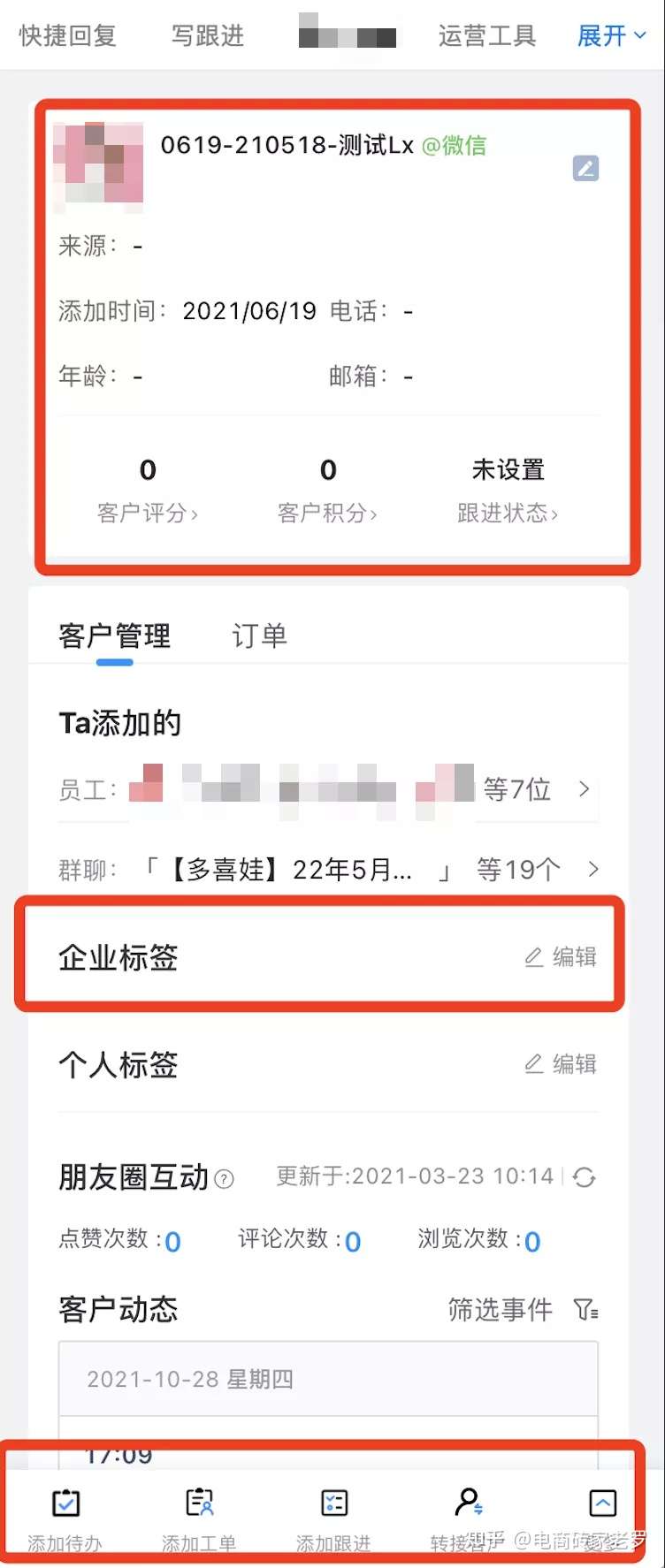Show help for 朋友圈互动
665x1568 pixels.
click(225, 1179)
